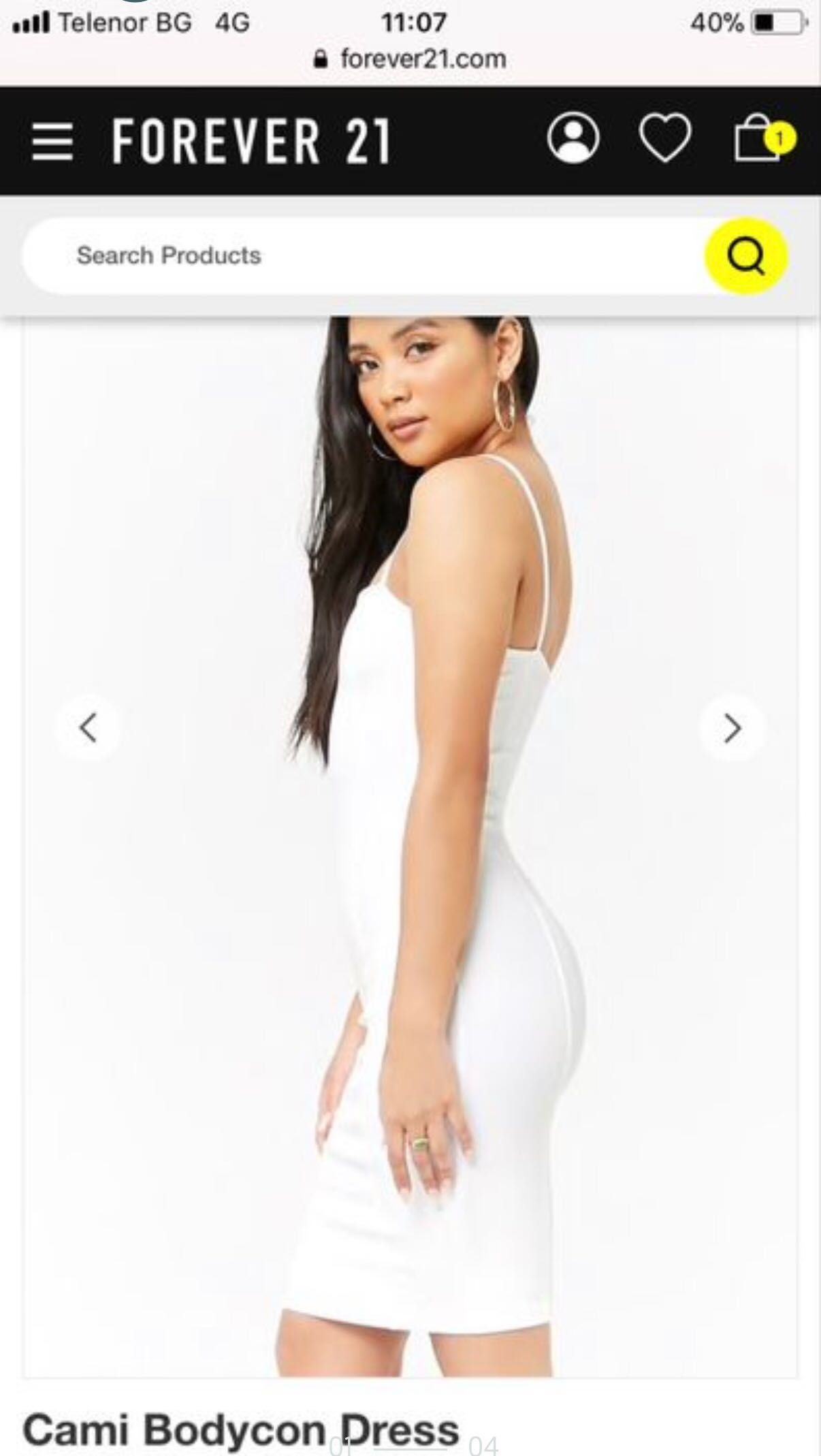This screenshot has width=821, height=1456.
Task: Tap the forever21.com address bar
Action: click(x=411, y=59)
